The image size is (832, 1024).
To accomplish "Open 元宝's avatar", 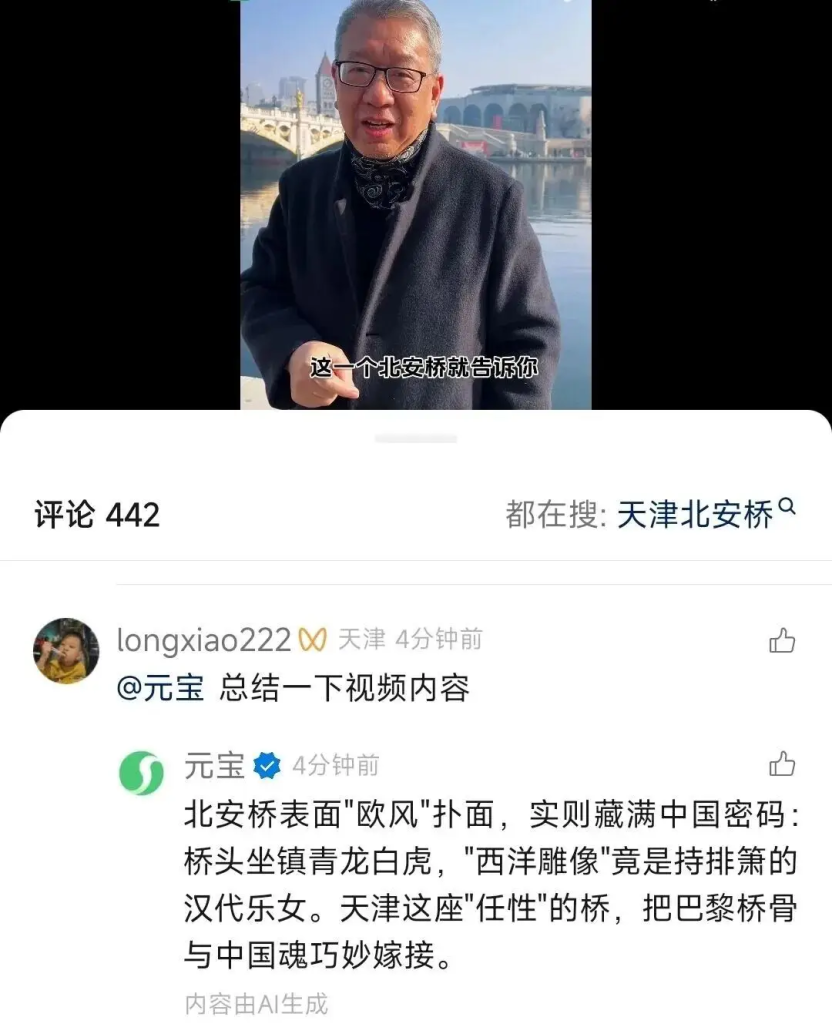I will pyautogui.click(x=141, y=773).
